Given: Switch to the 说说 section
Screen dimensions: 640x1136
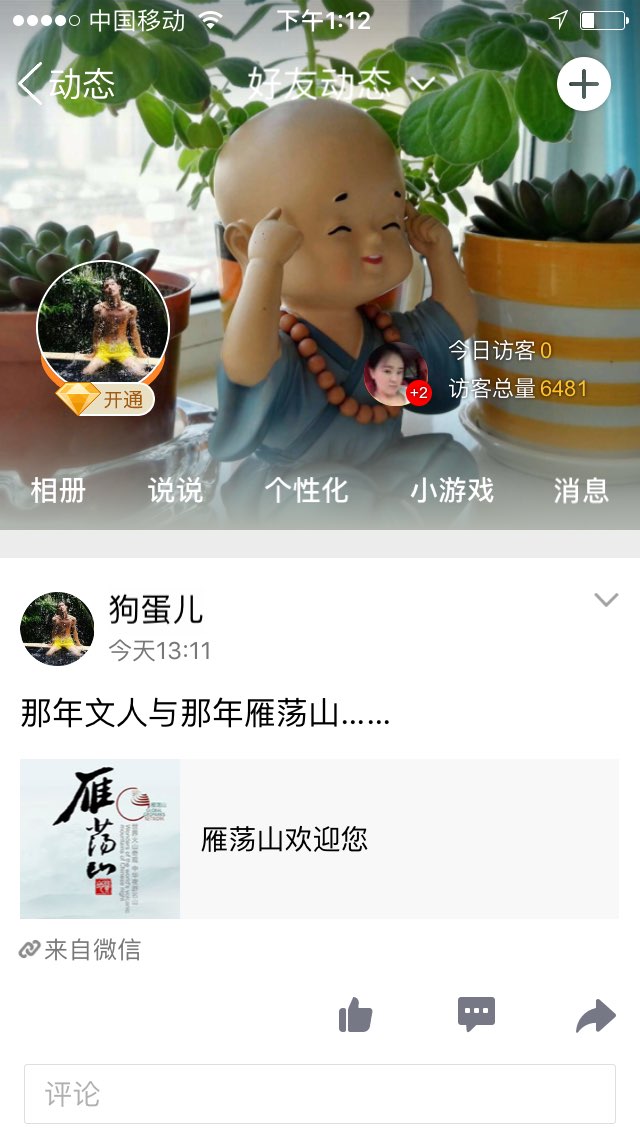Looking at the screenshot, I should 176,490.
